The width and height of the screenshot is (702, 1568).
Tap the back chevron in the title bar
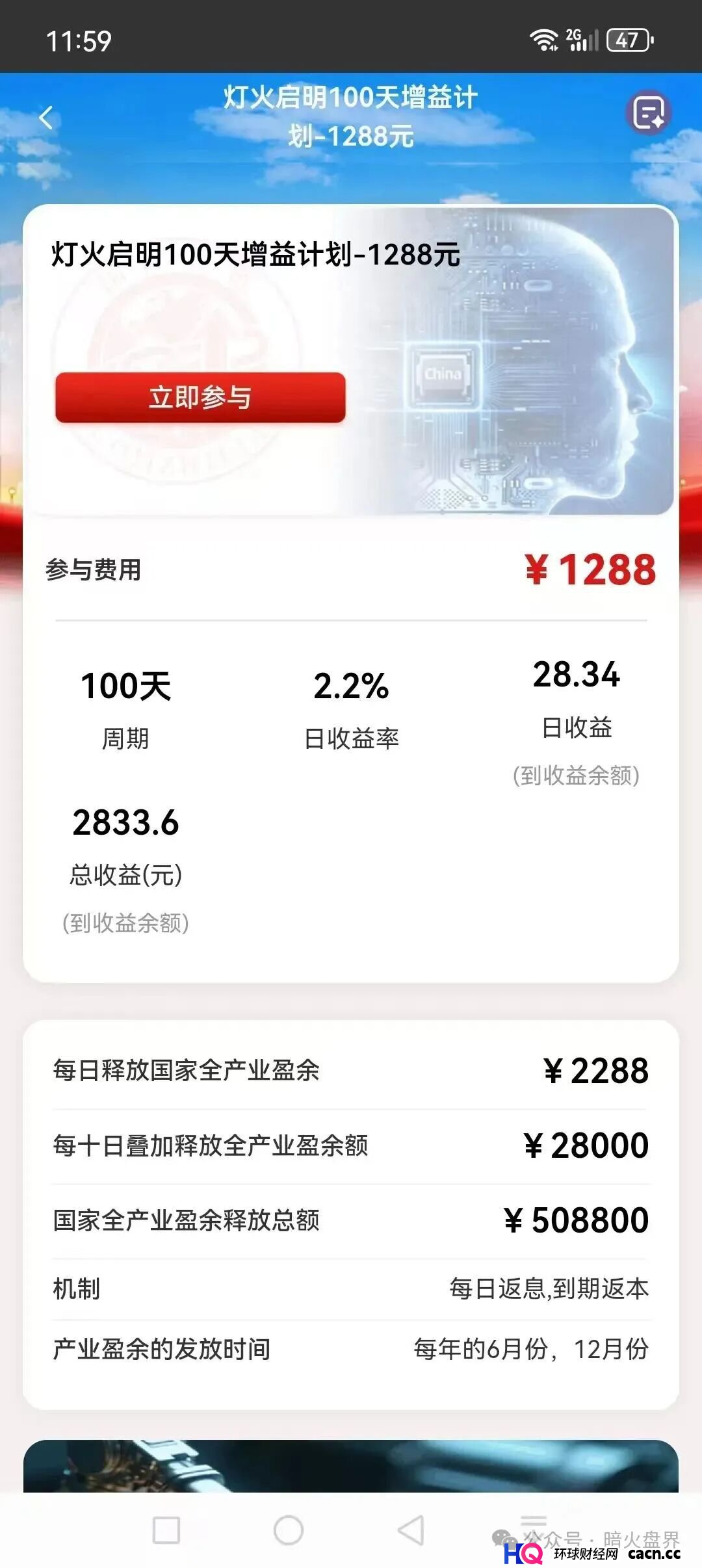coord(44,117)
